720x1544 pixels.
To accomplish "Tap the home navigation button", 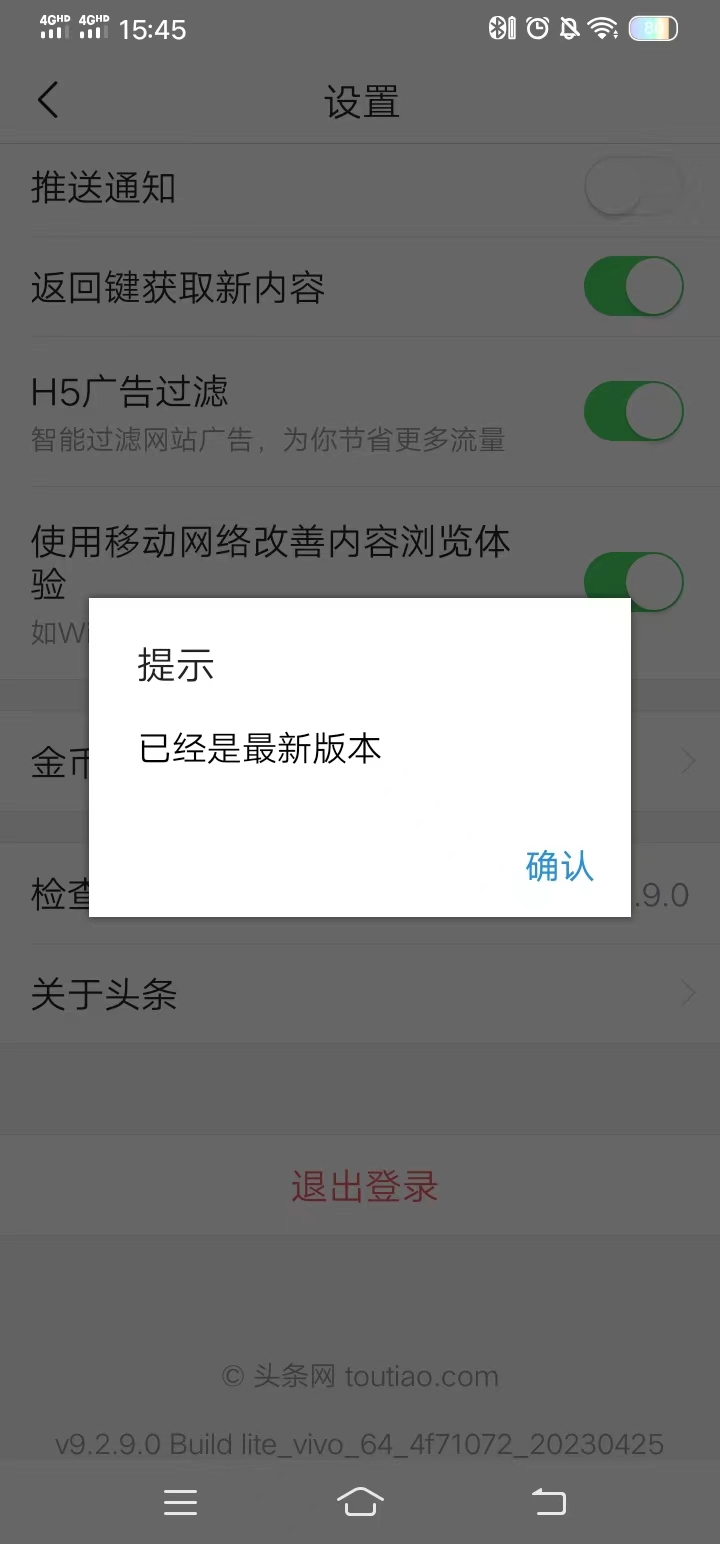I will [x=361, y=1501].
